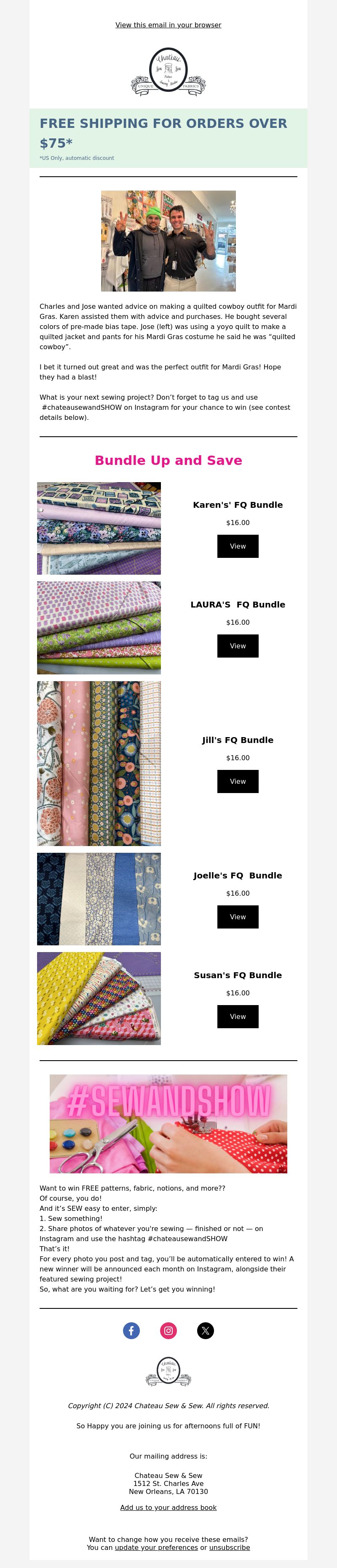View Karen's FQ Bundle

click(238, 546)
